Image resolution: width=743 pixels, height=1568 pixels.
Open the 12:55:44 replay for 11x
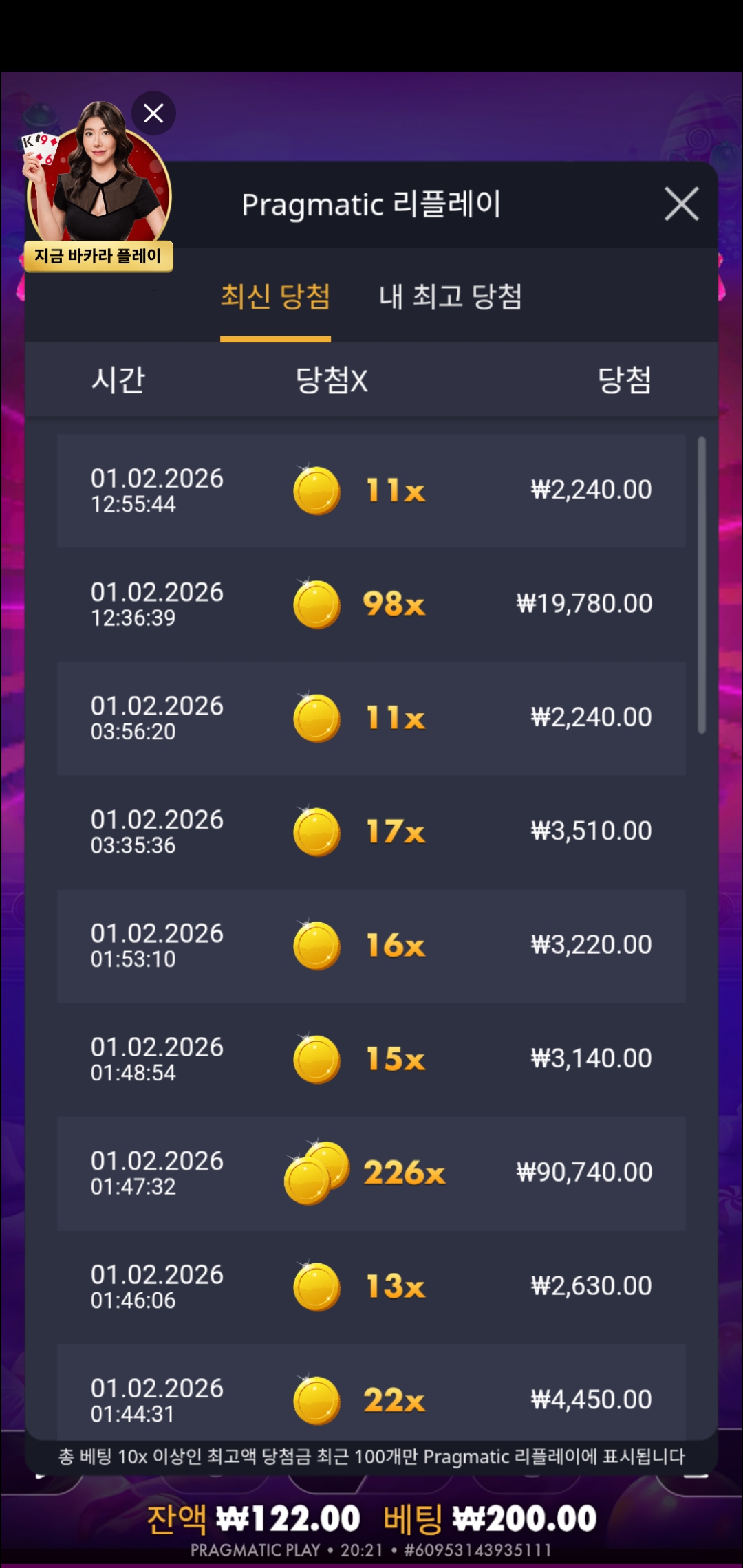pyautogui.click(x=371, y=490)
